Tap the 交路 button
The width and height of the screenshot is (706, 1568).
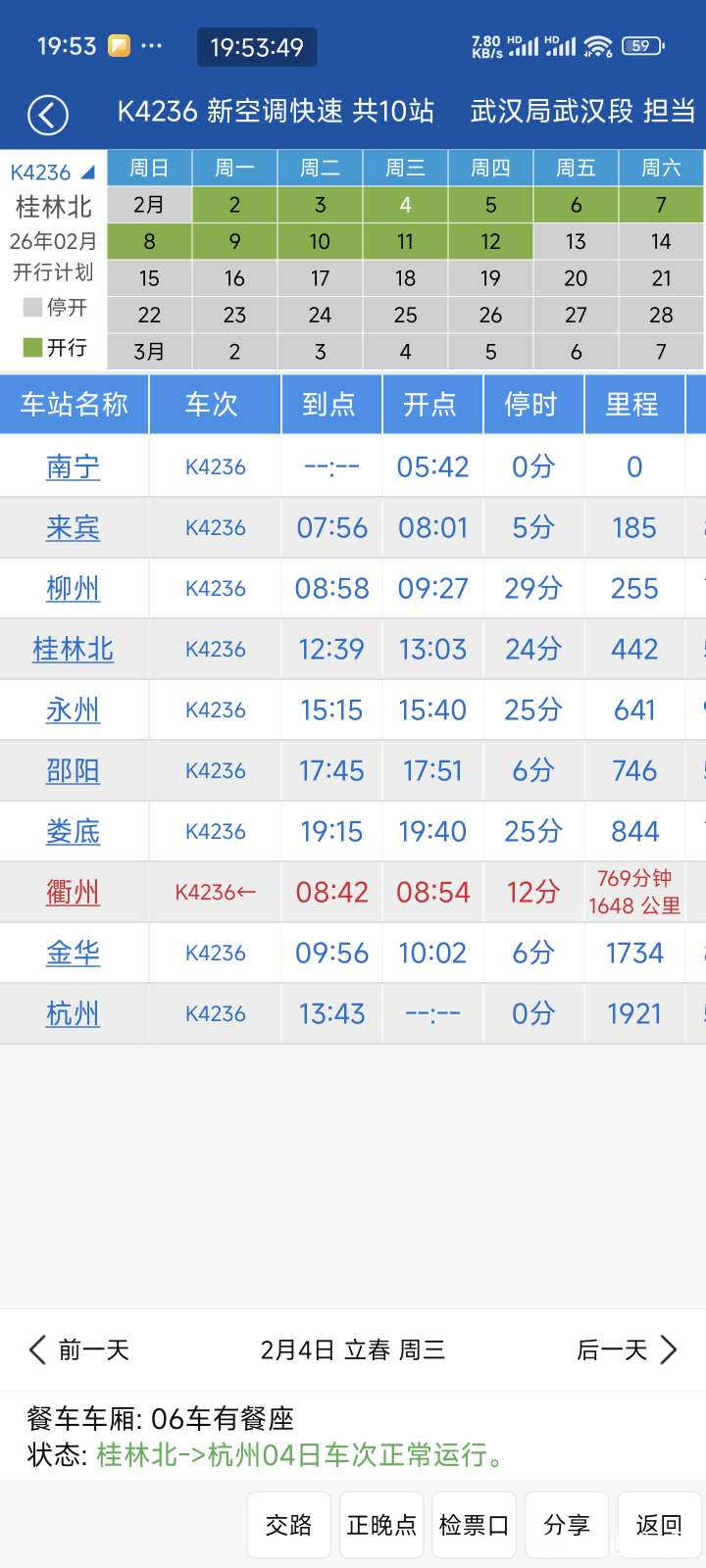click(x=288, y=1525)
